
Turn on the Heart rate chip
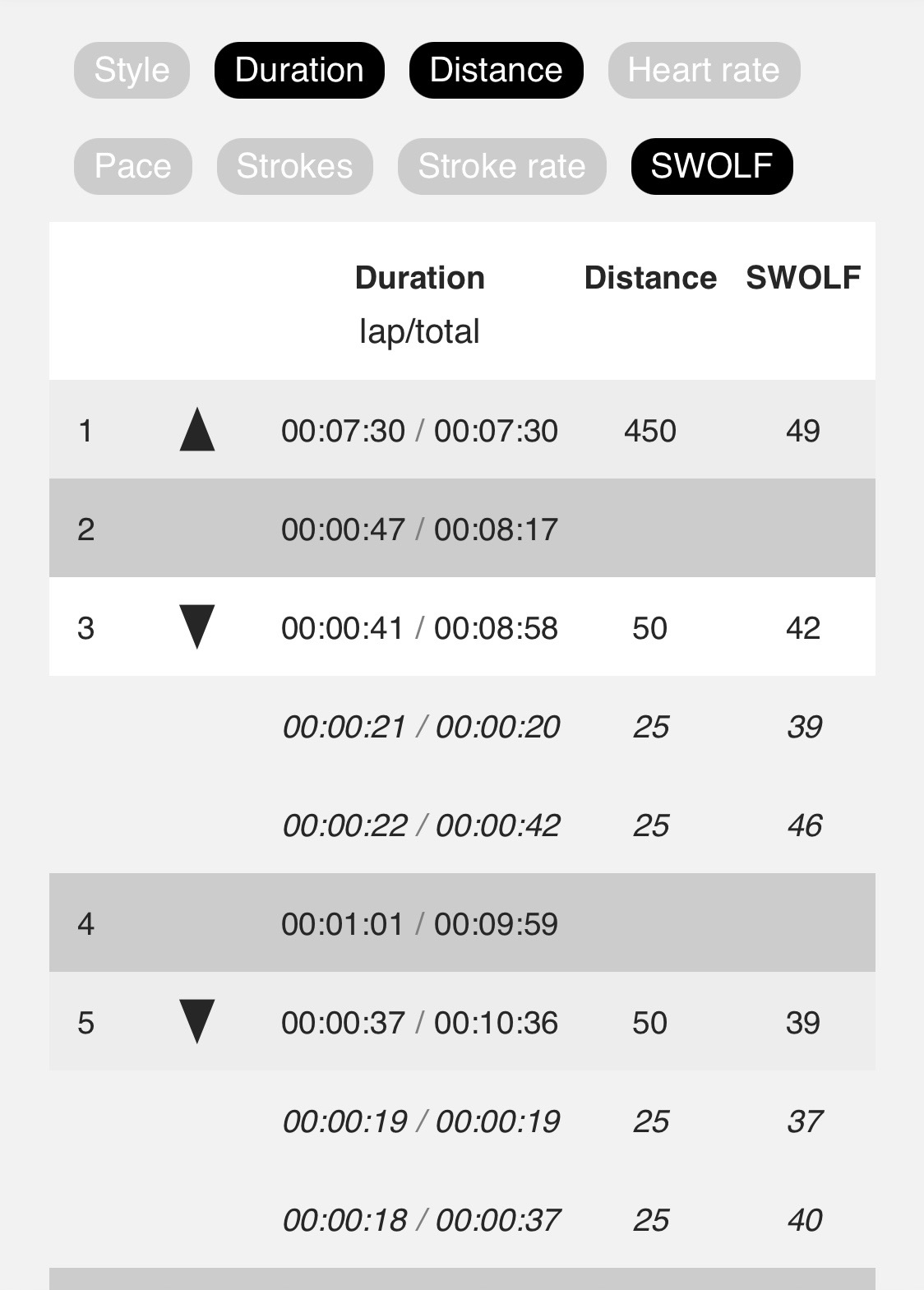pos(704,71)
